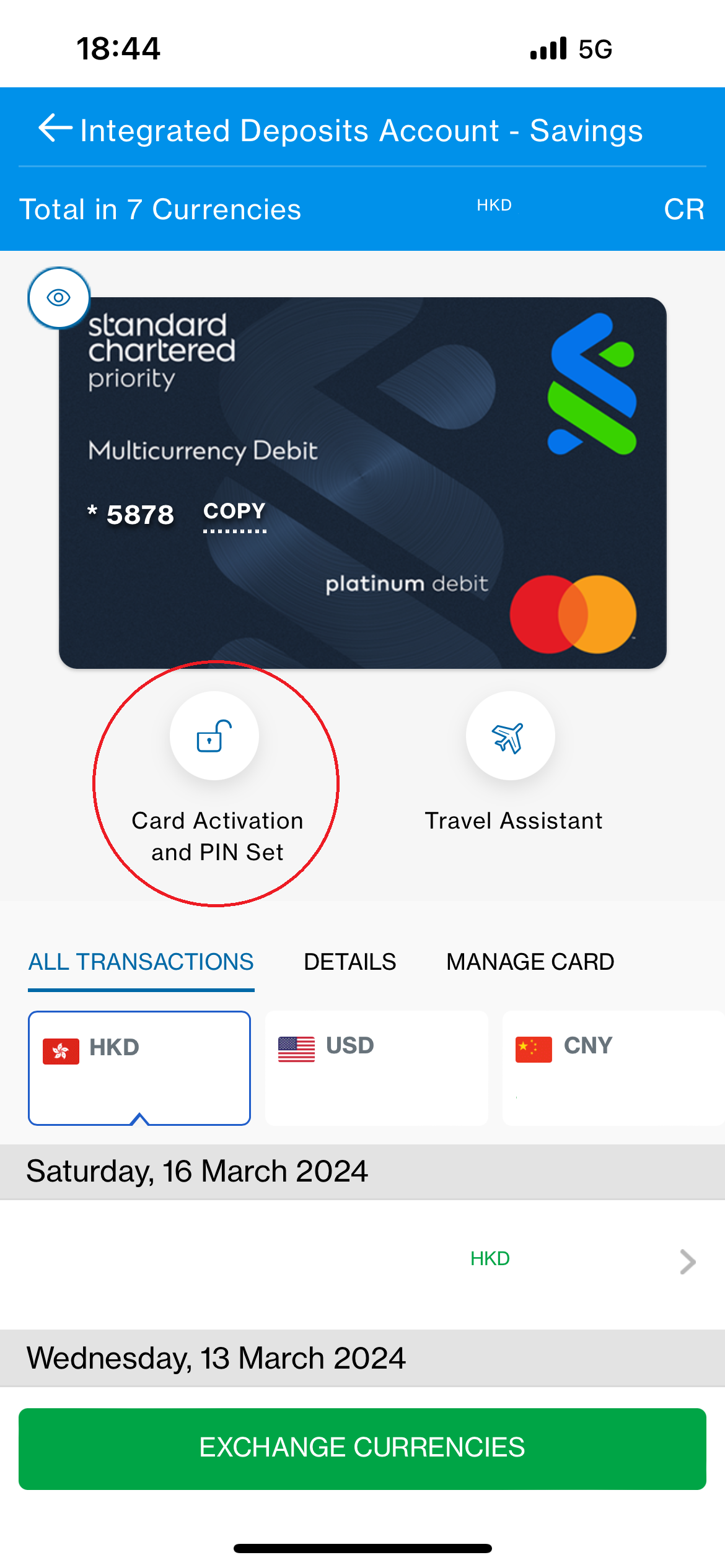Choose the HKD currency card
The height and width of the screenshot is (1568, 725).
click(x=139, y=1068)
